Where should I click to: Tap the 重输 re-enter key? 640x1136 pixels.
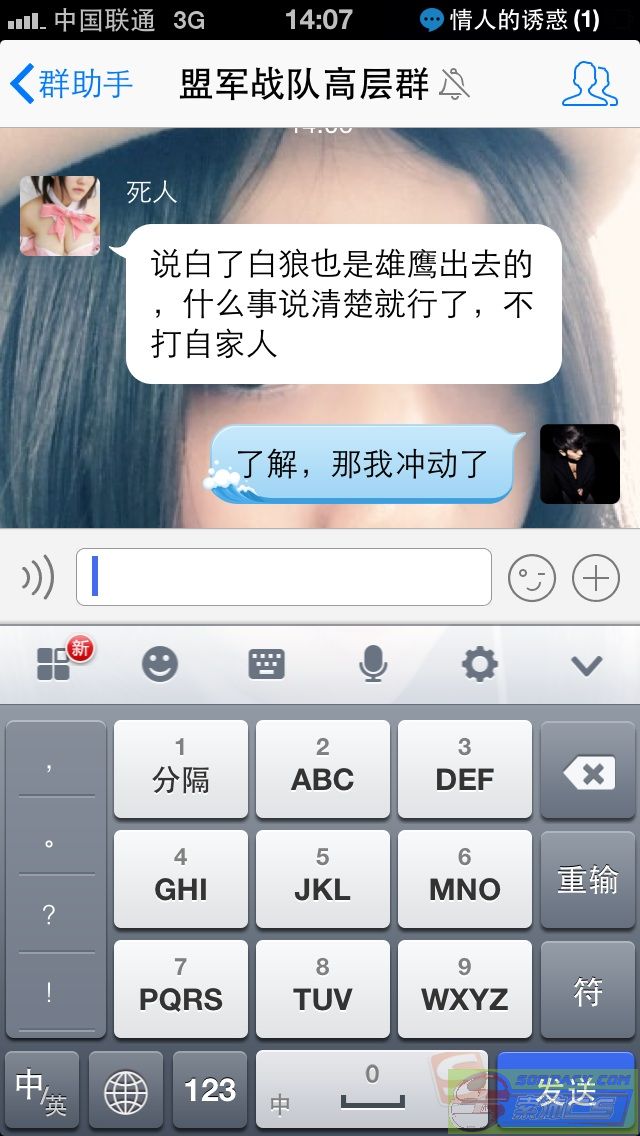[588, 880]
